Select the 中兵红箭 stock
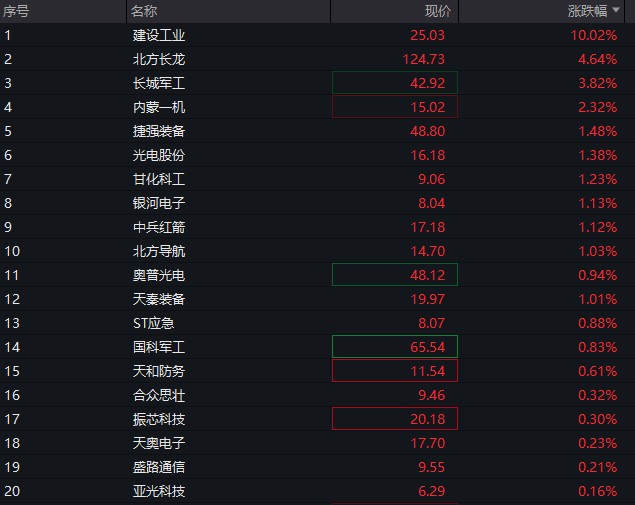Image resolution: width=635 pixels, height=505 pixels. pos(318,227)
